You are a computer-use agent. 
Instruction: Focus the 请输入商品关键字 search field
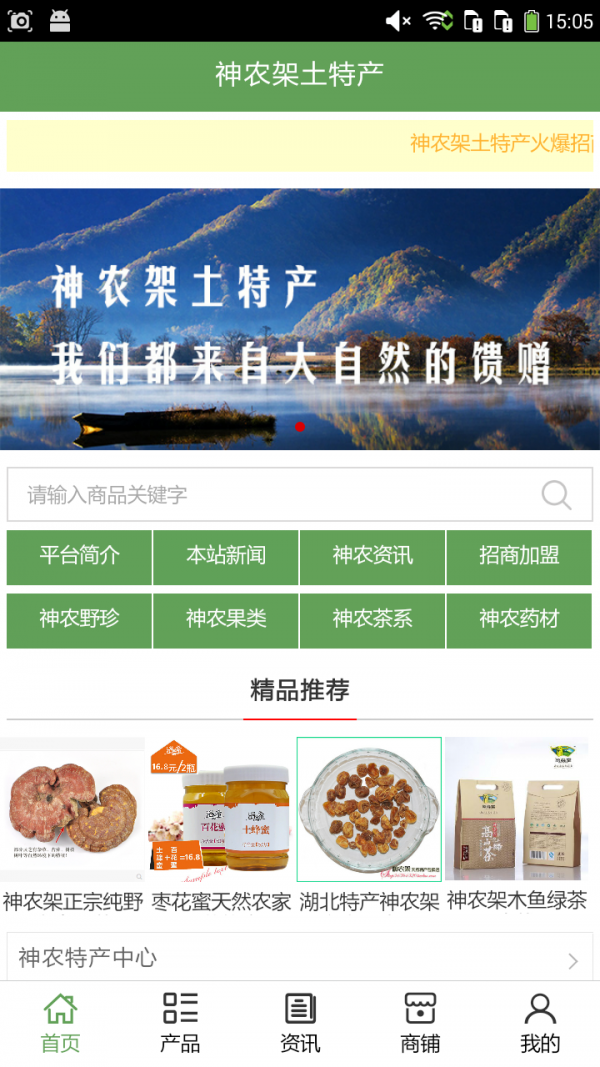pyautogui.click(x=270, y=495)
